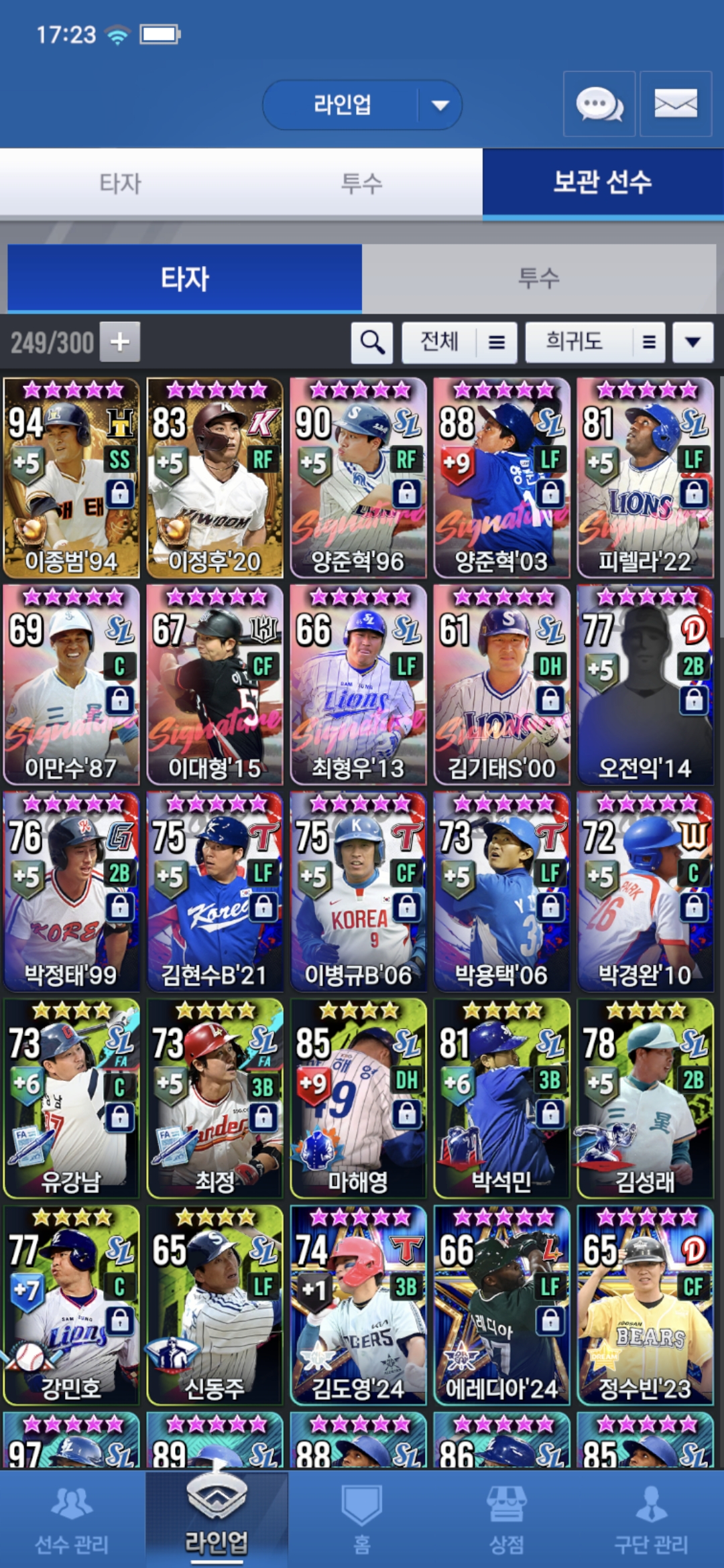
Task: Toggle the sort order arrow button
Action: (692, 342)
